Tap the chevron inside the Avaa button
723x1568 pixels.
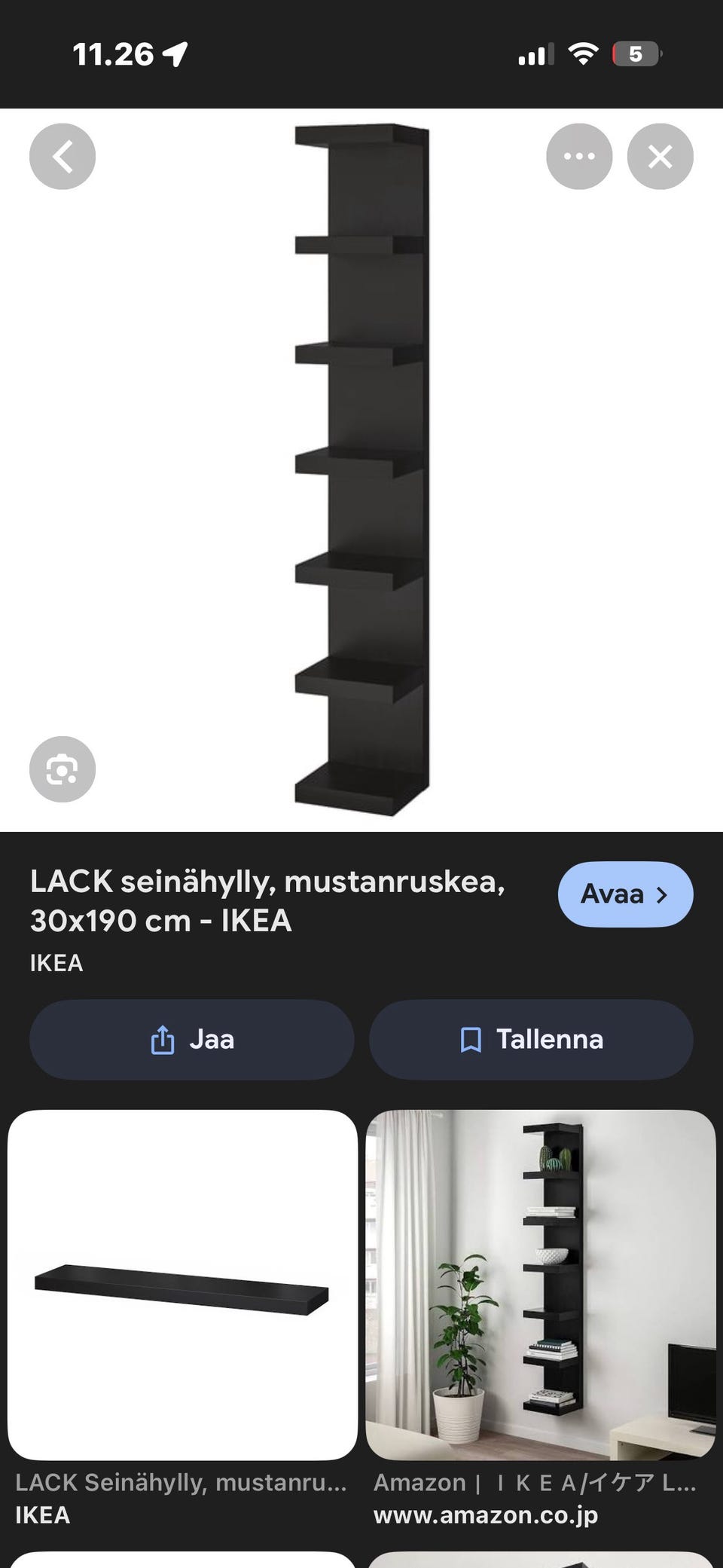click(x=663, y=896)
